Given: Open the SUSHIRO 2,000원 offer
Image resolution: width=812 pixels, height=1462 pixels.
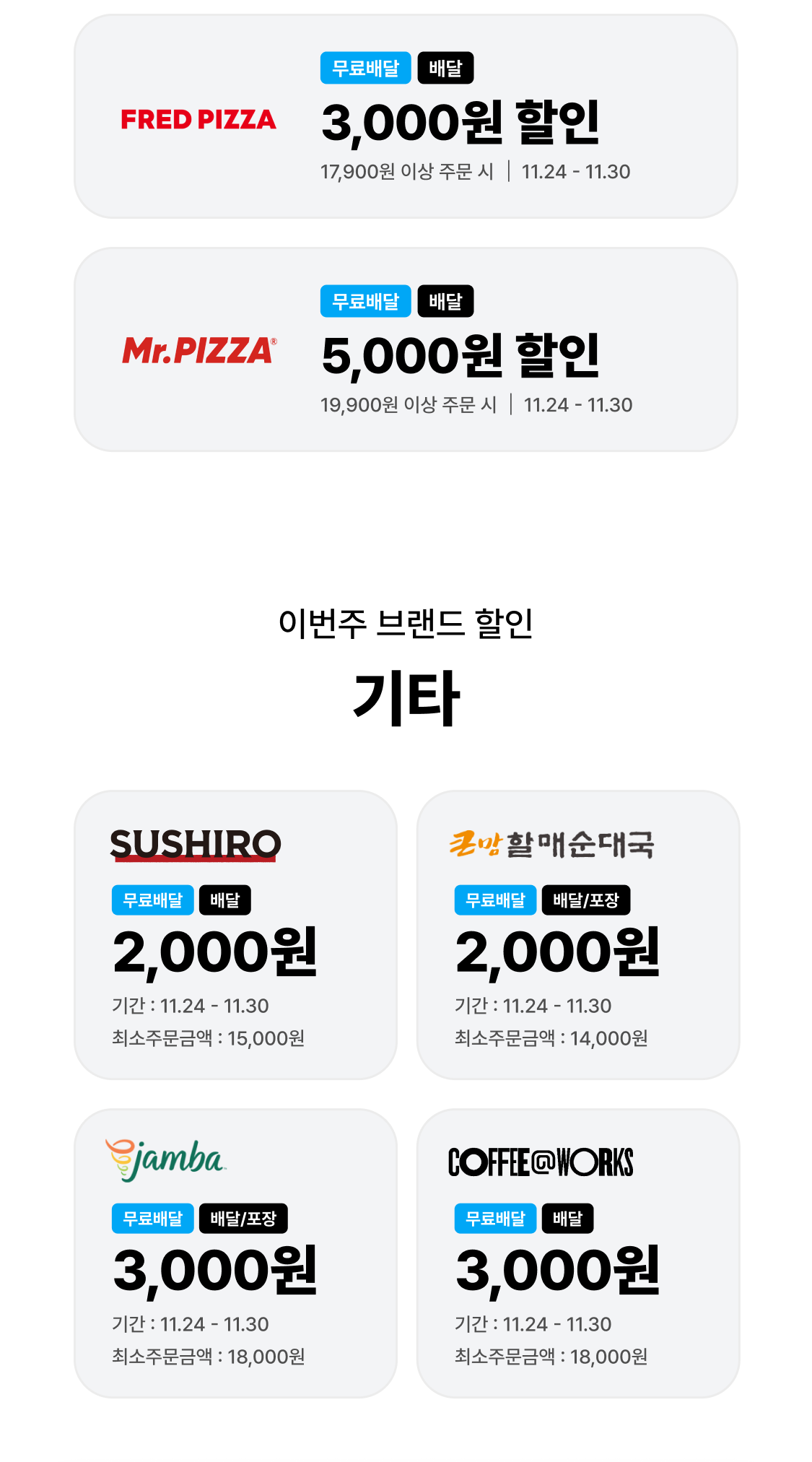Looking at the screenshot, I should pos(235,935).
